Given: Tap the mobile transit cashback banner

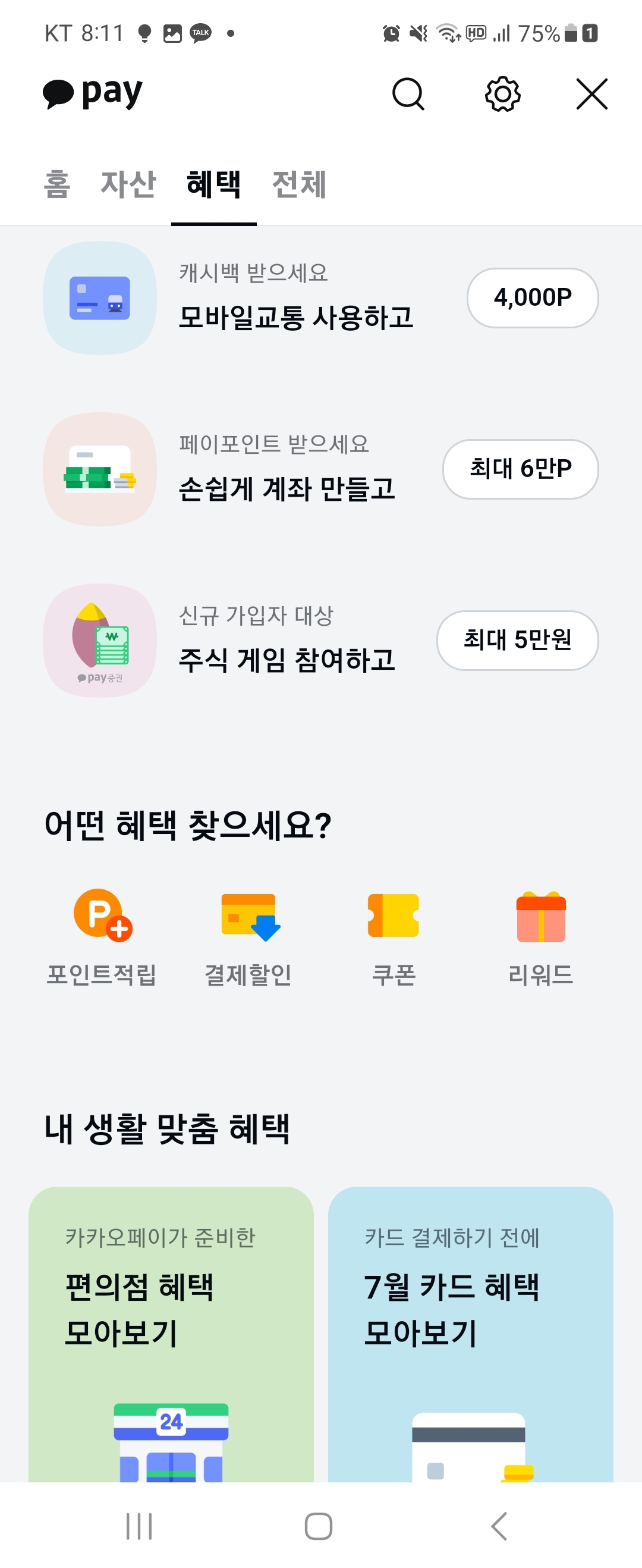Looking at the screenshot, I should point(298,298).
